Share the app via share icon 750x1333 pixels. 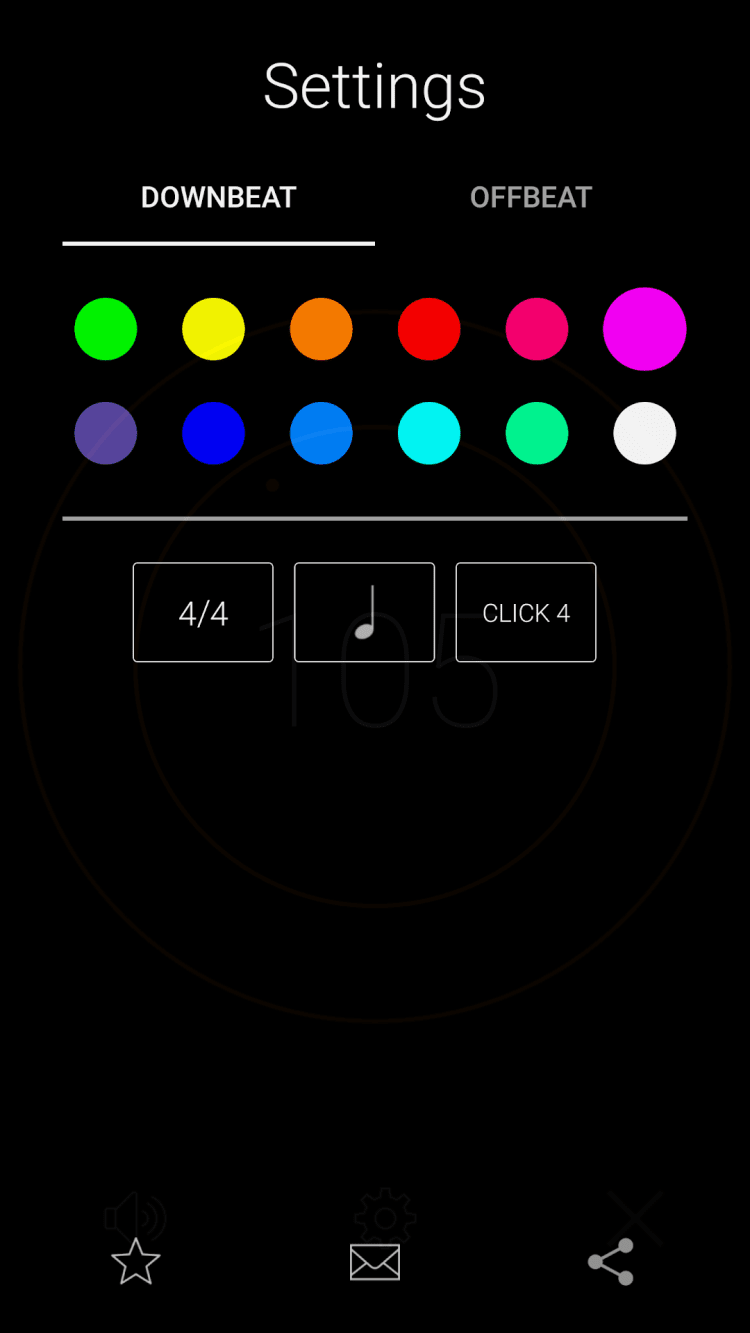pyautogui.click(x=611, y=1261)
